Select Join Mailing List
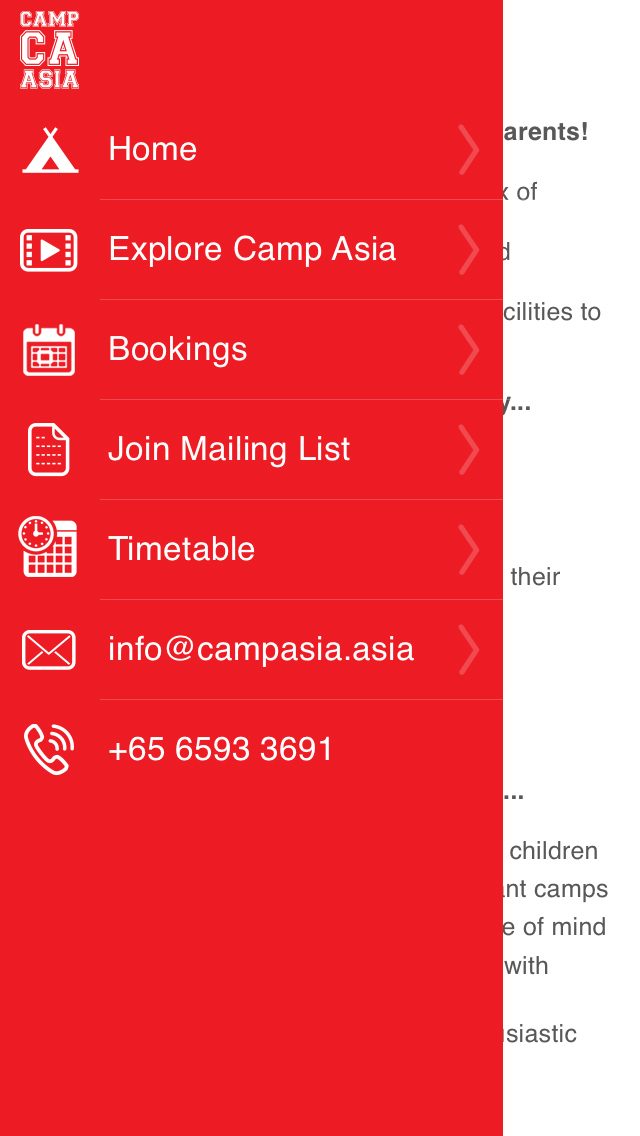 tap(229, 449)
